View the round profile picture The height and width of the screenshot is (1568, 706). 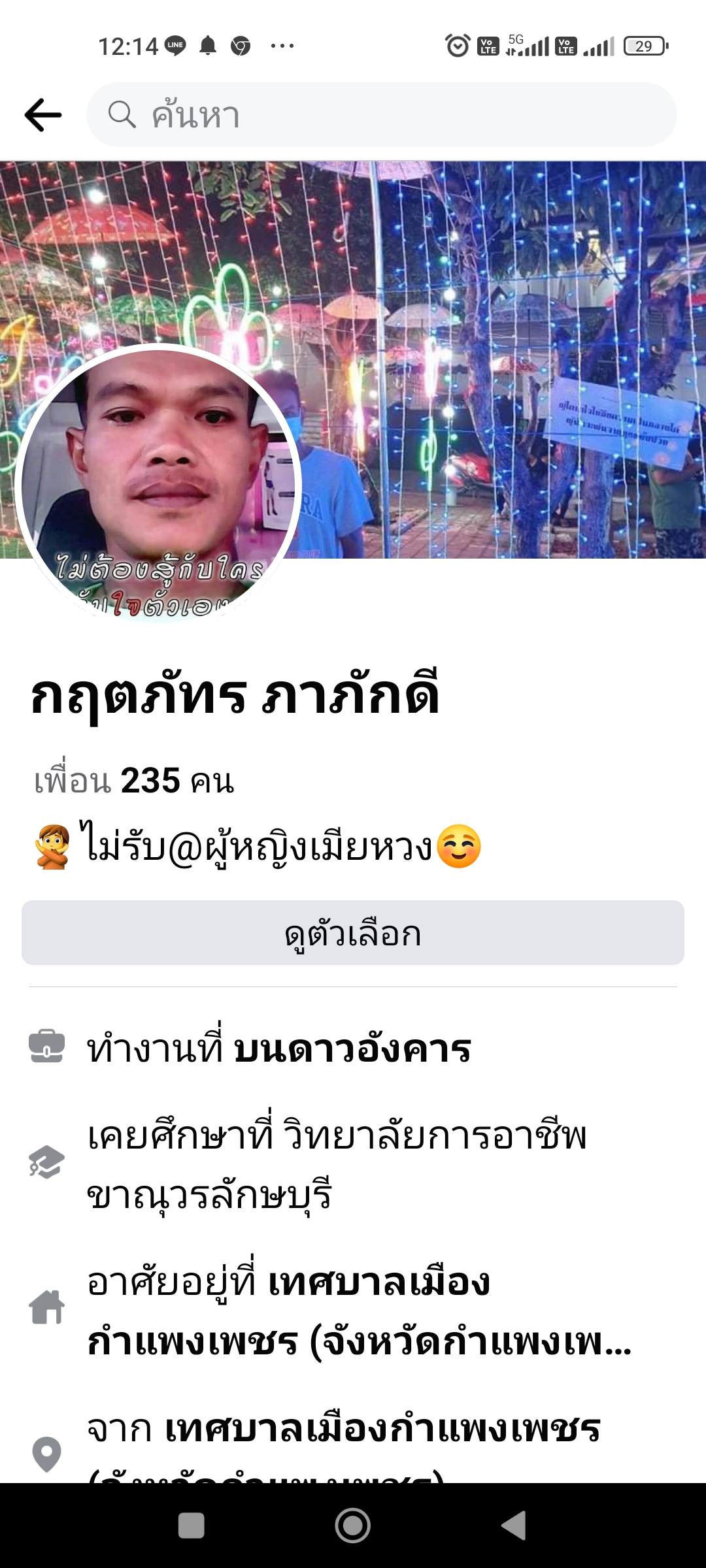tap(158, 485)
